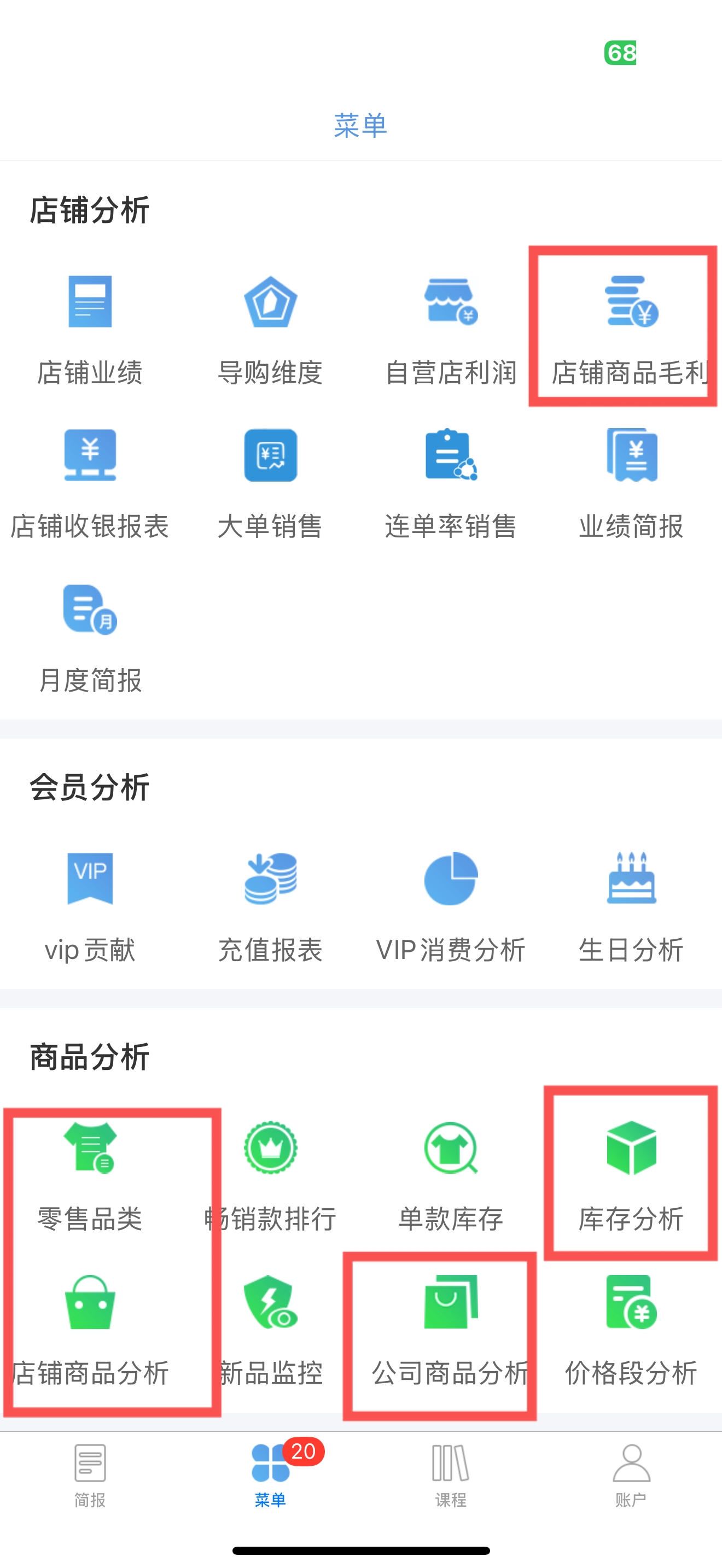Switch to the 账户 tab

click(x=631, y=1476)
